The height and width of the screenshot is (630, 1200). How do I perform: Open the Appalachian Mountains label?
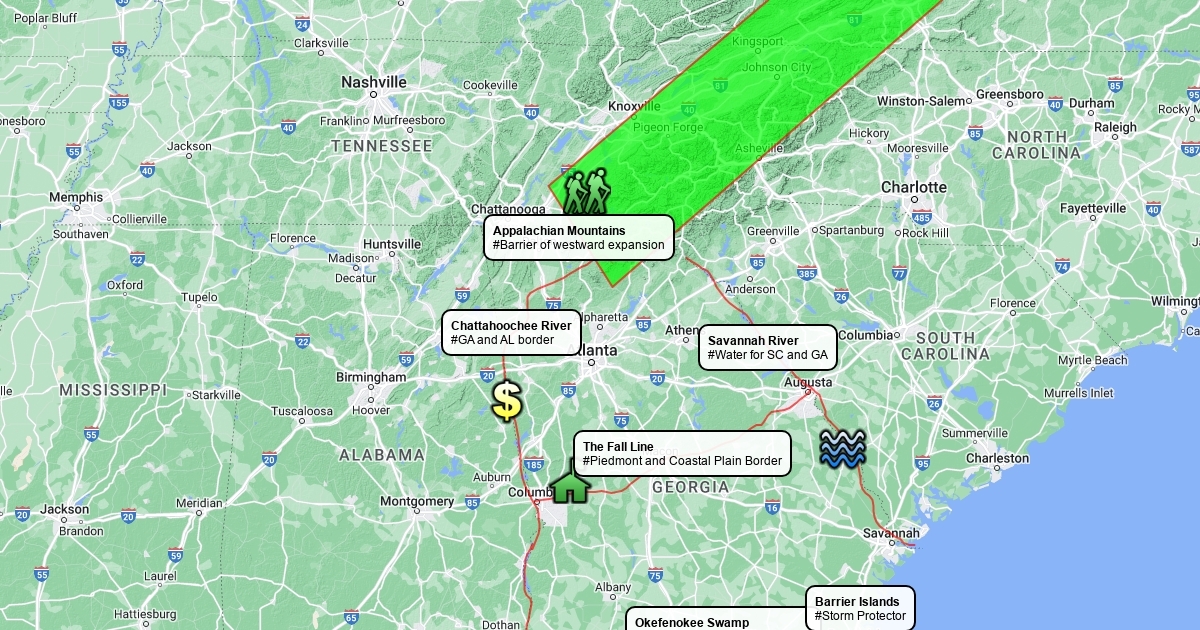point(580,238)
